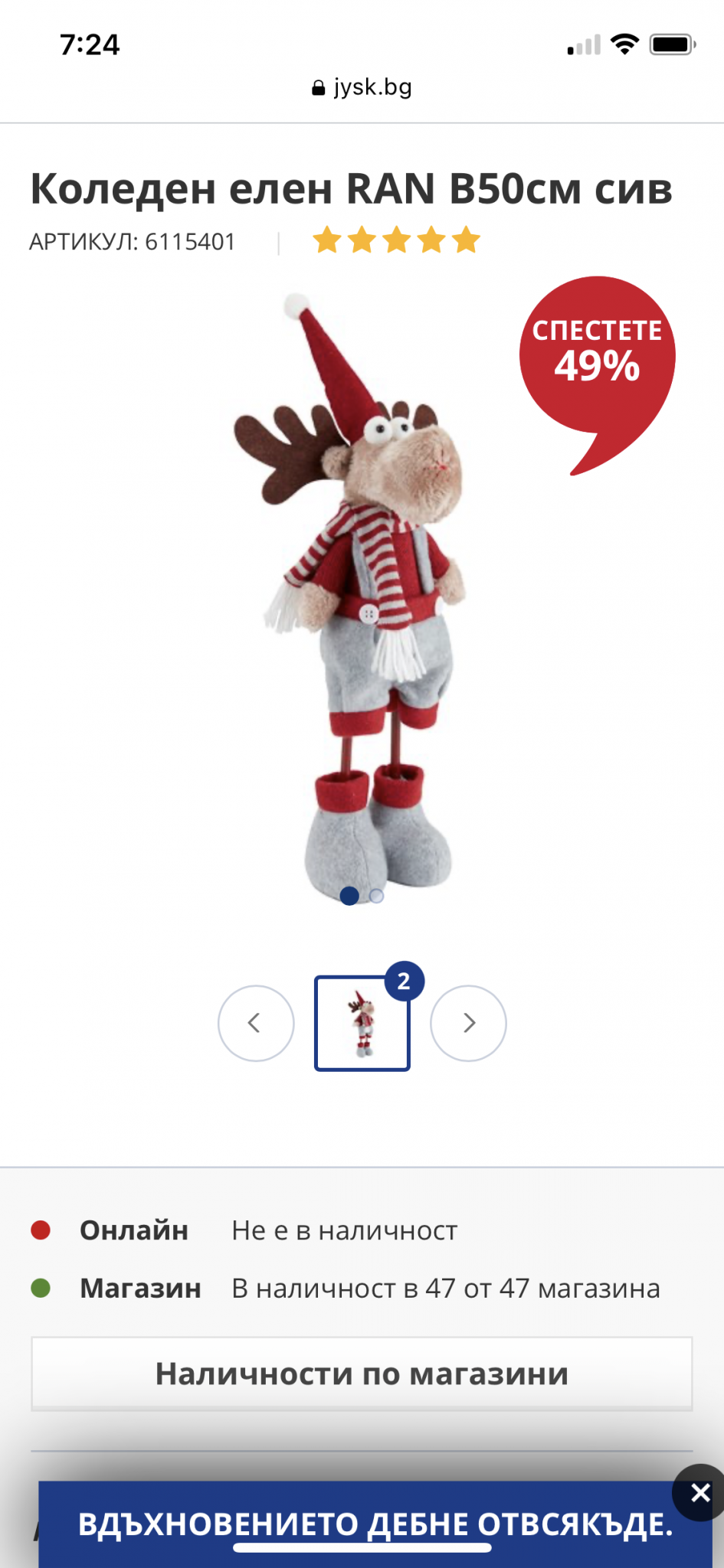This screenshot has height=1568, width=724.
Task: Select the reindeer gallery thumbnail
Action: [x=362, y=1024]
